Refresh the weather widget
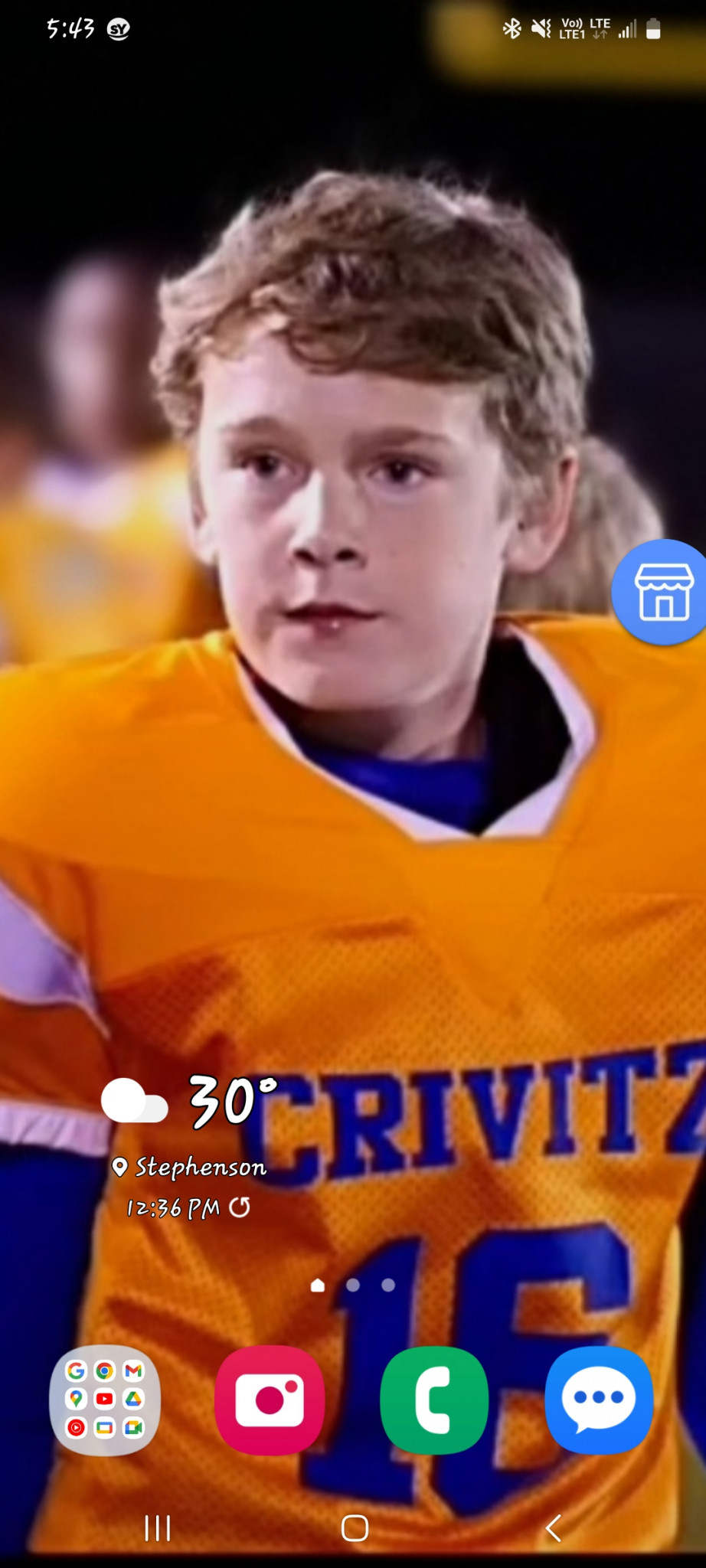Image resolution: width=706 pixels, height=1568 pixels. (x=240, y=1207)
